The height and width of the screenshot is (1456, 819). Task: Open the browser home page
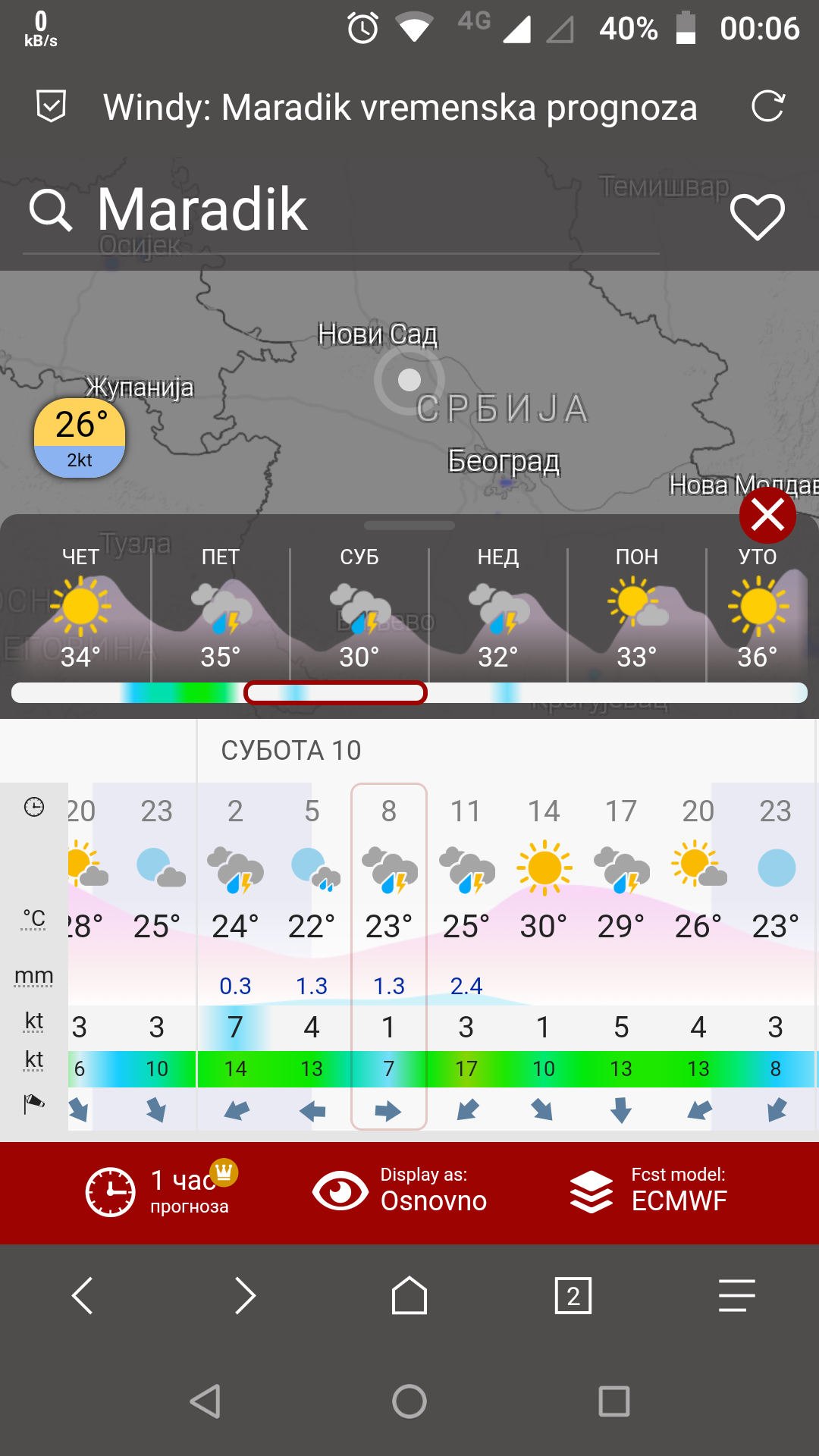[409, 1295]
